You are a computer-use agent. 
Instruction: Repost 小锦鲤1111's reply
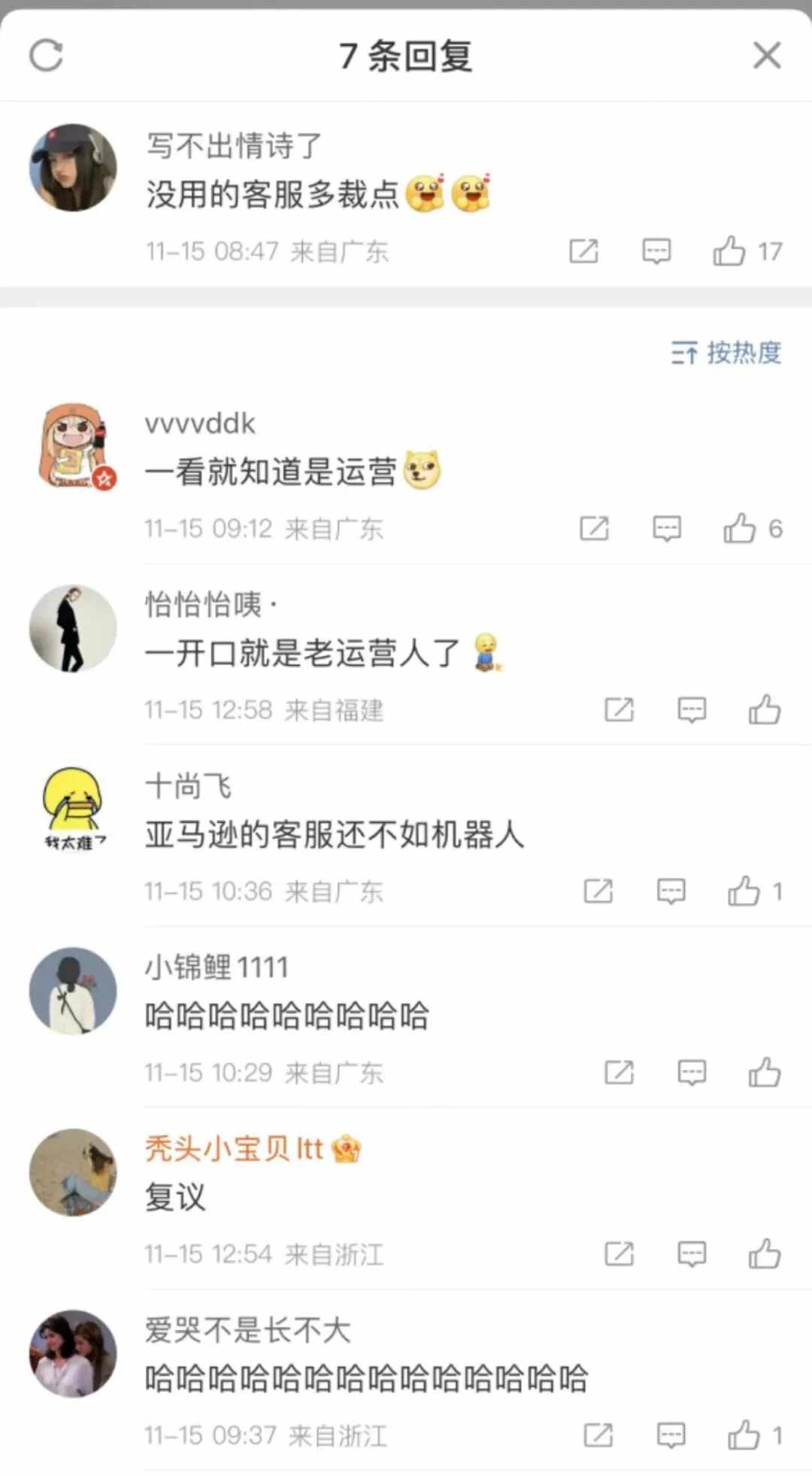coord(619,1073)
